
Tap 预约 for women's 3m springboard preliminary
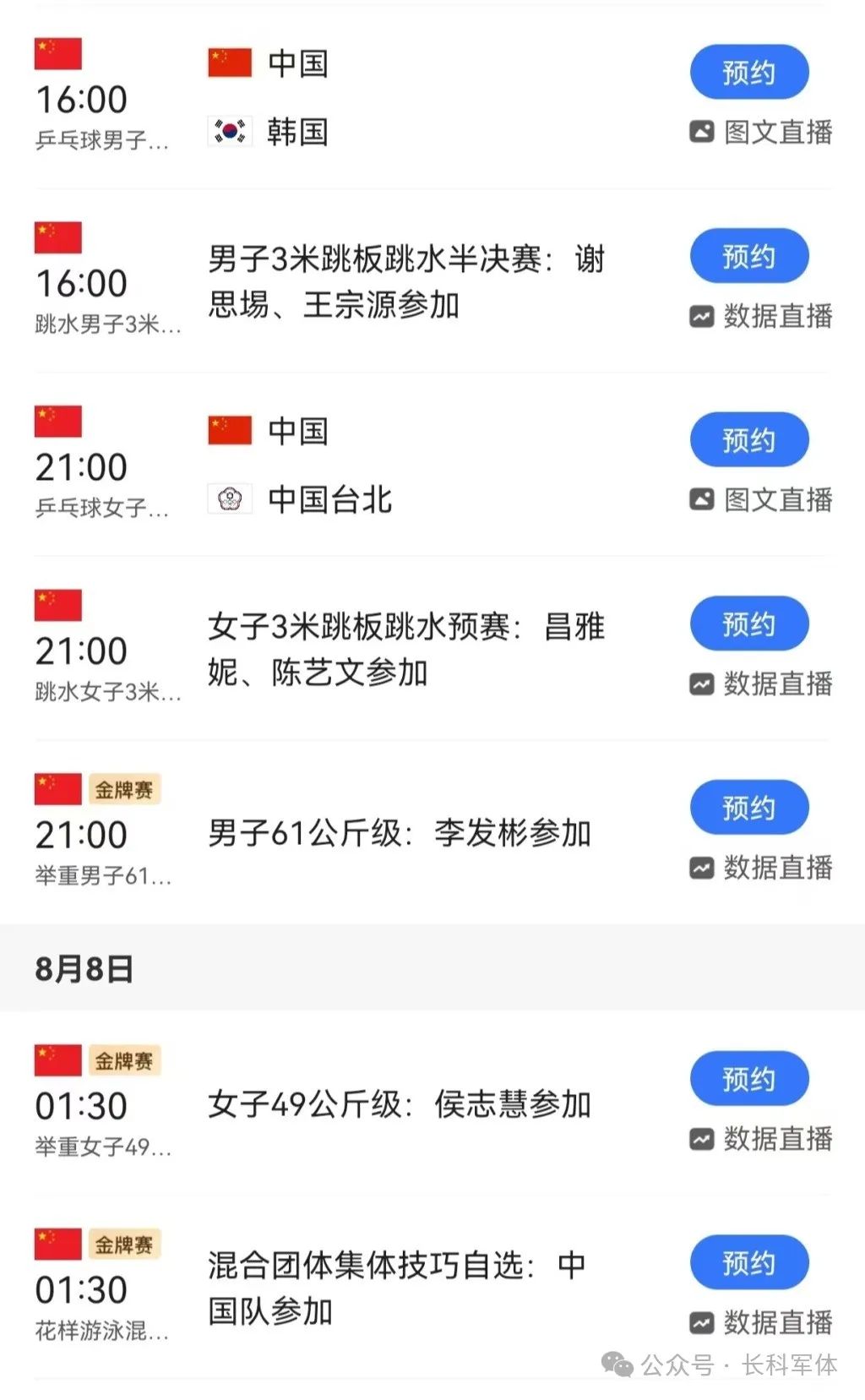(749, 624)
